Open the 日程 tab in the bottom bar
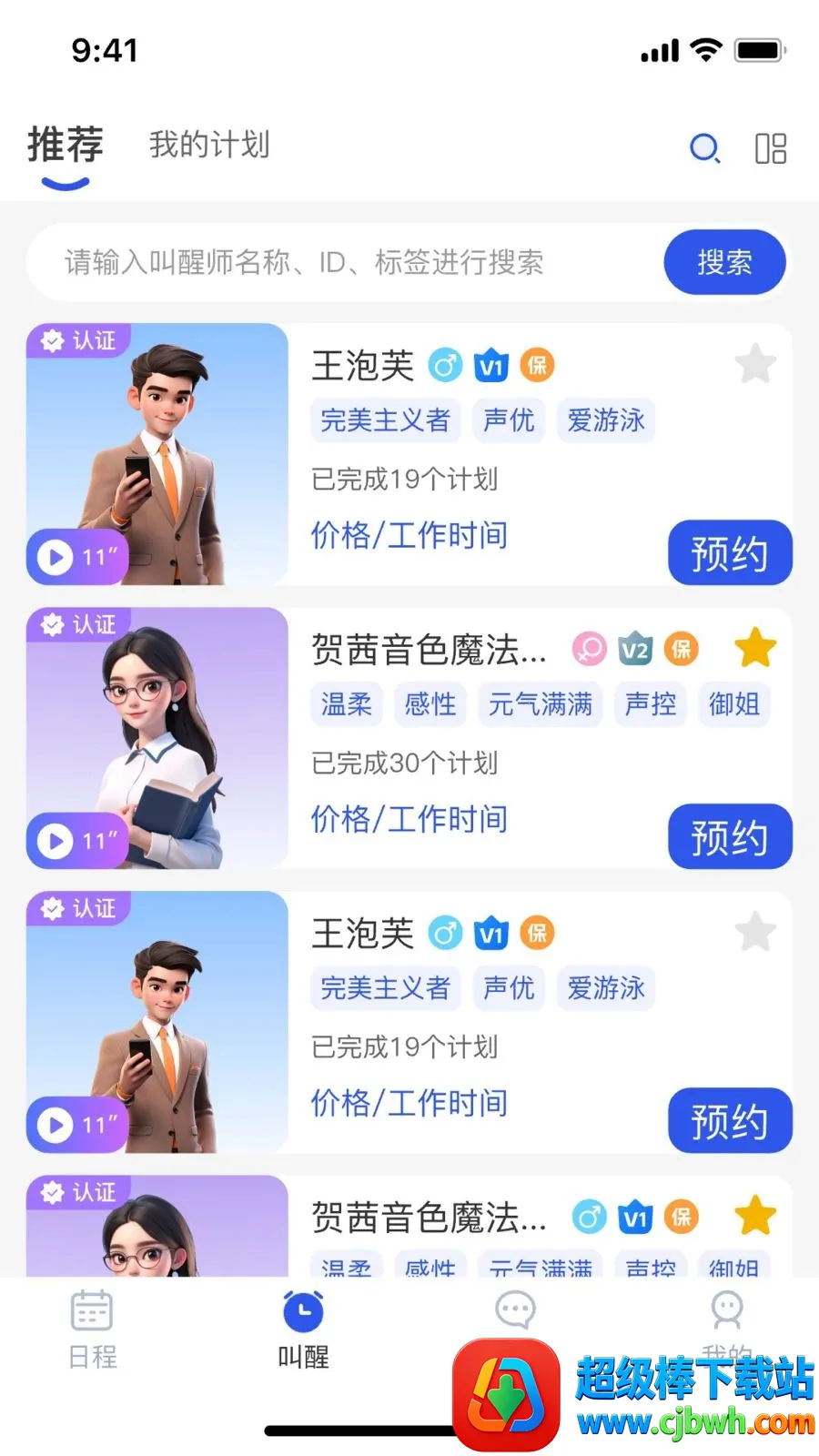This screenshot has height=1456, width=819. (x=92, y=1330)
